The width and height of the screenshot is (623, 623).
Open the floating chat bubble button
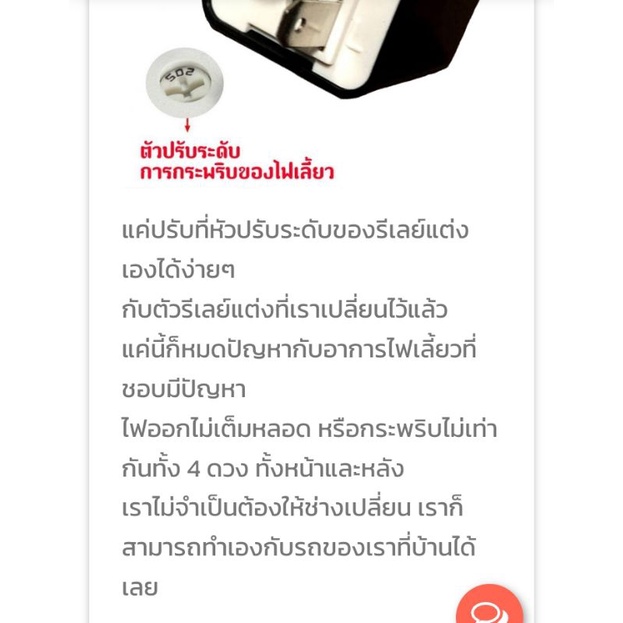[x=490, y=606]
